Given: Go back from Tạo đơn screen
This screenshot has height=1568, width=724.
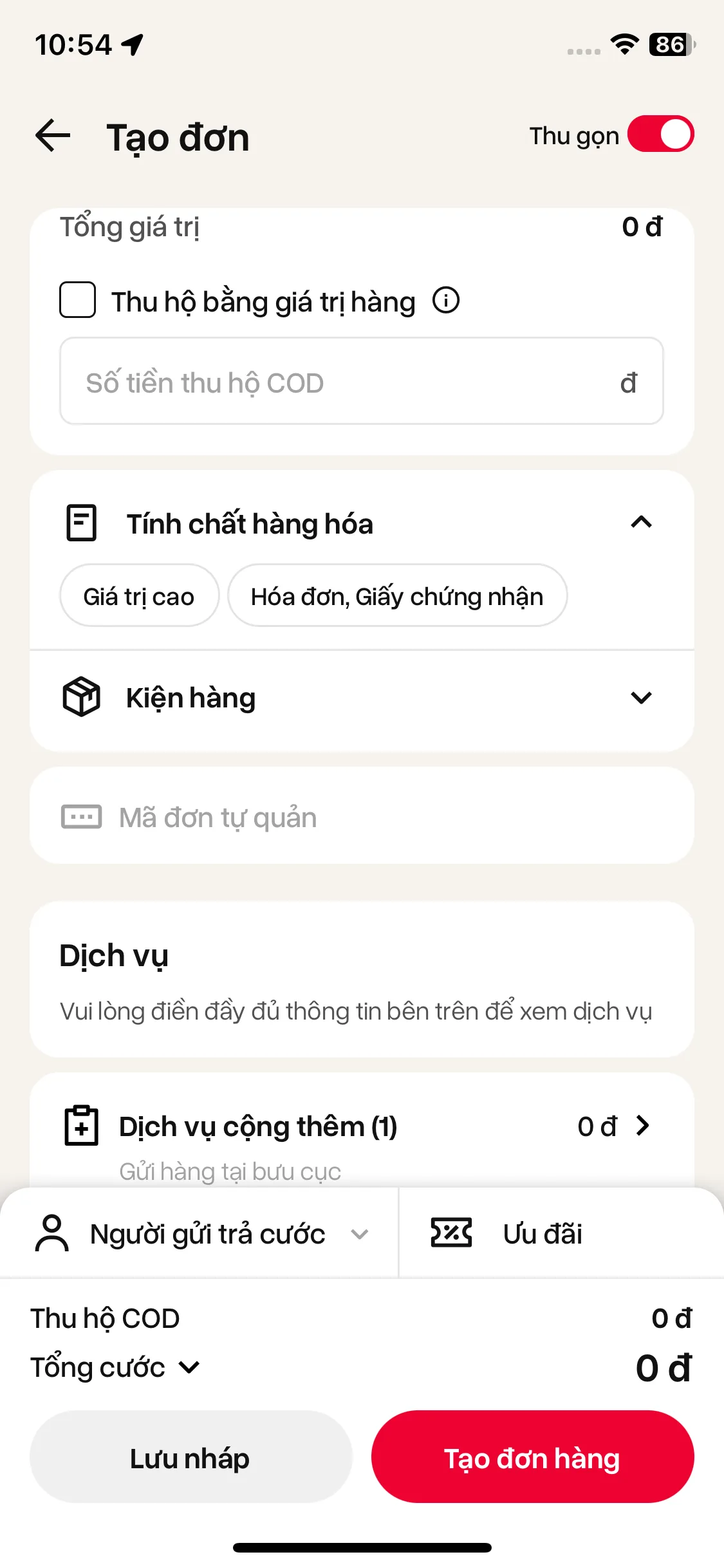Looking at the screenshot, I should [x=53, y=136].
